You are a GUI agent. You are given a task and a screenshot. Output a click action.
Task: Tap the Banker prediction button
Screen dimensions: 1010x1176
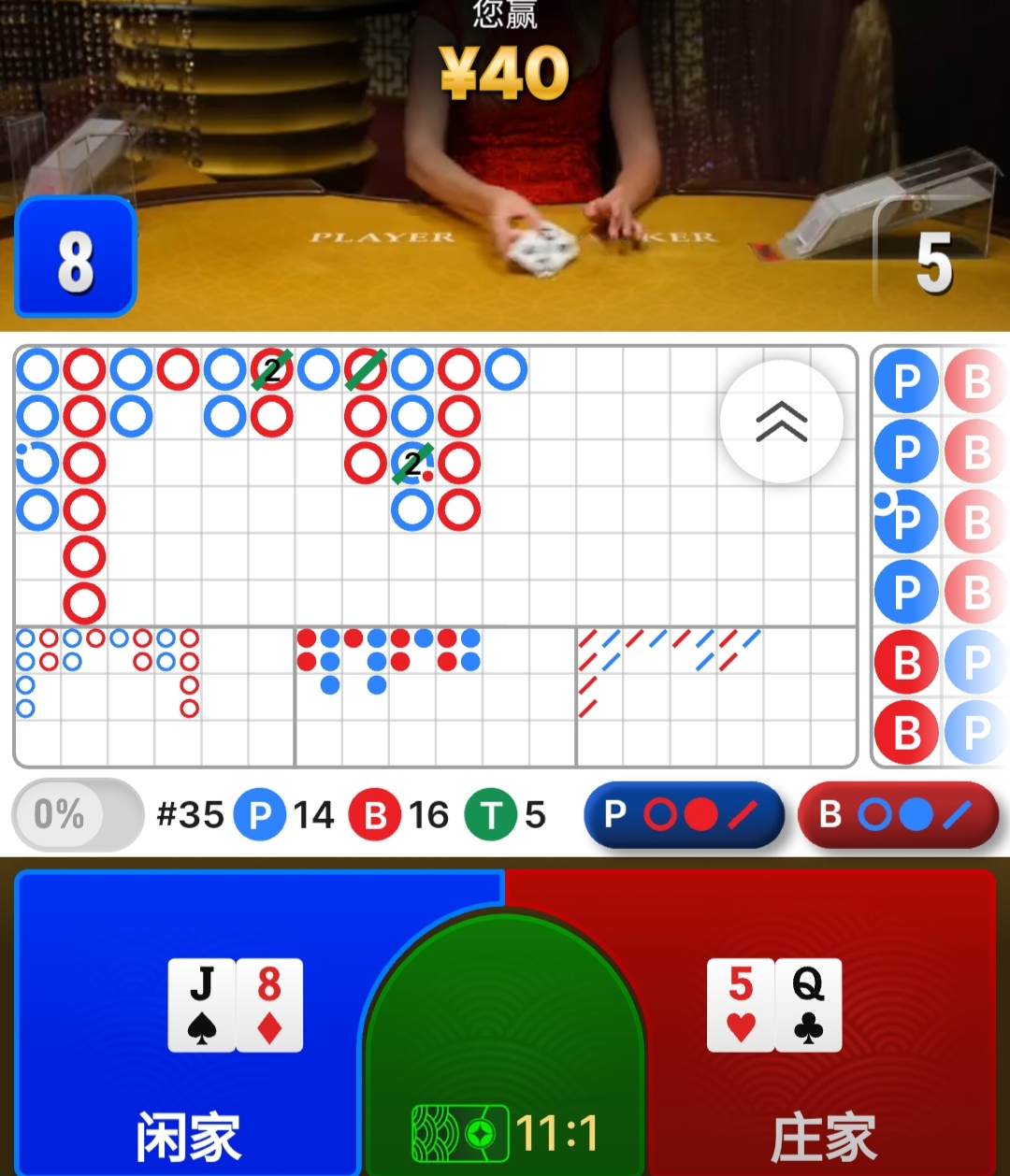coord(898,815)
